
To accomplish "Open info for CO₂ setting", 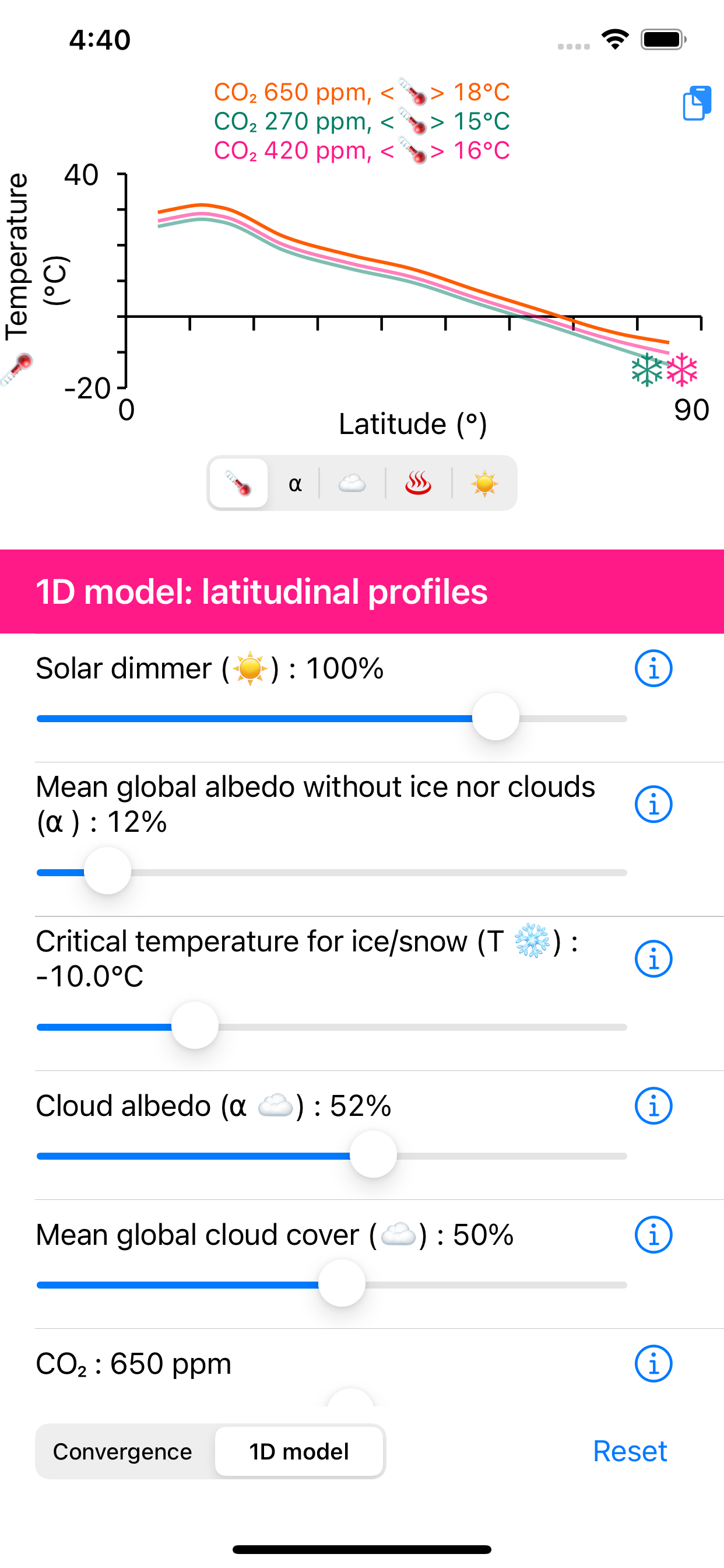I will click(x=653, y=1363).
